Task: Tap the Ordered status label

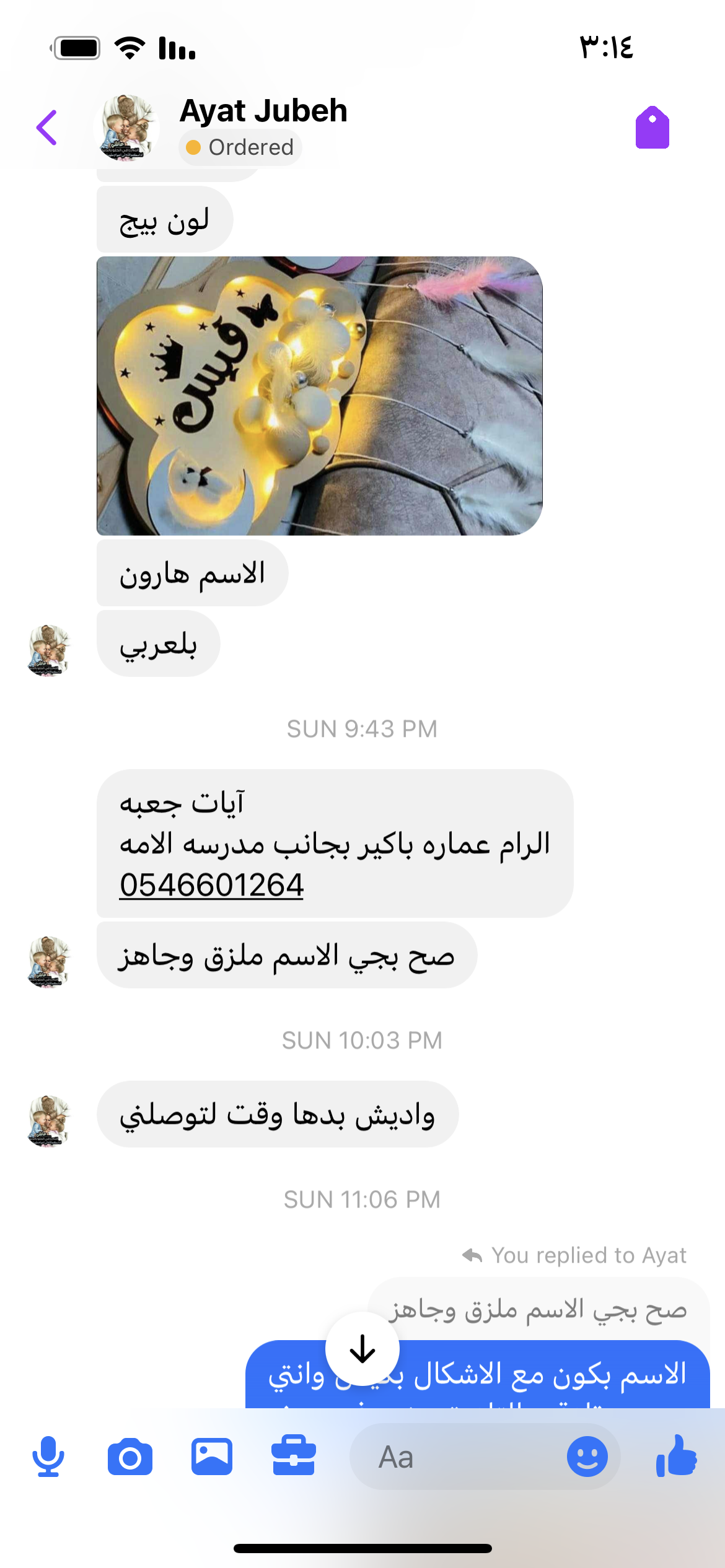Action: [x=240, y=147]
